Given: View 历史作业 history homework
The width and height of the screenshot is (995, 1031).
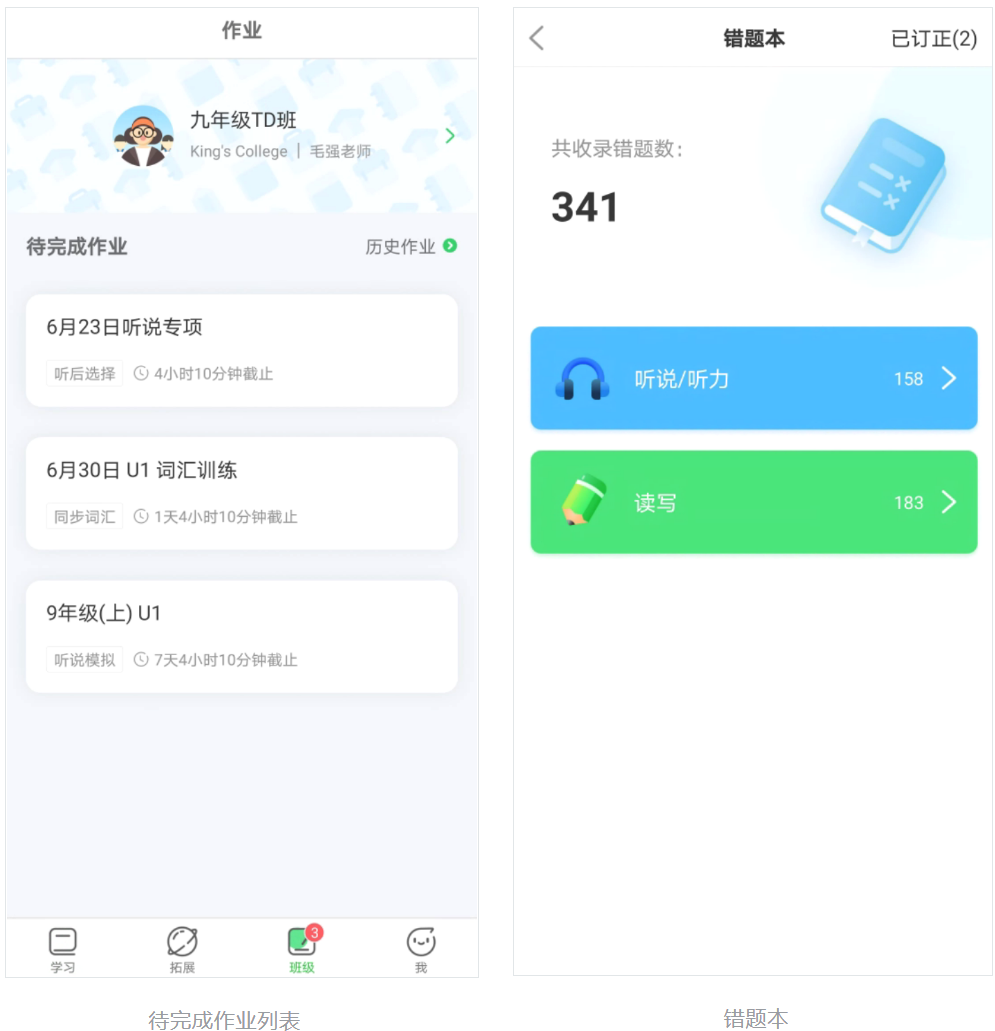Looking at the screenshot, I should point(410,246).
